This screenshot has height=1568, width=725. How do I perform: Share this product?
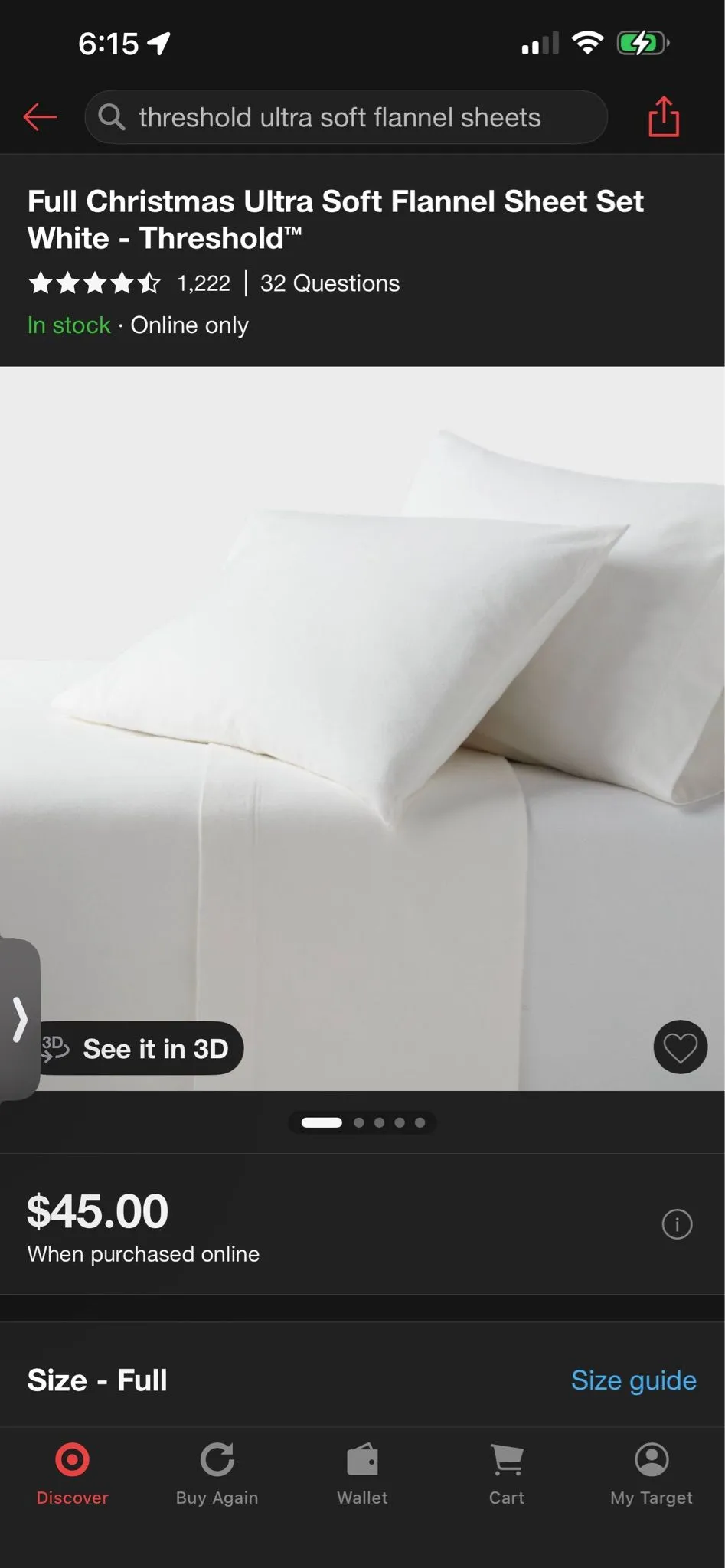coord(664,116)
